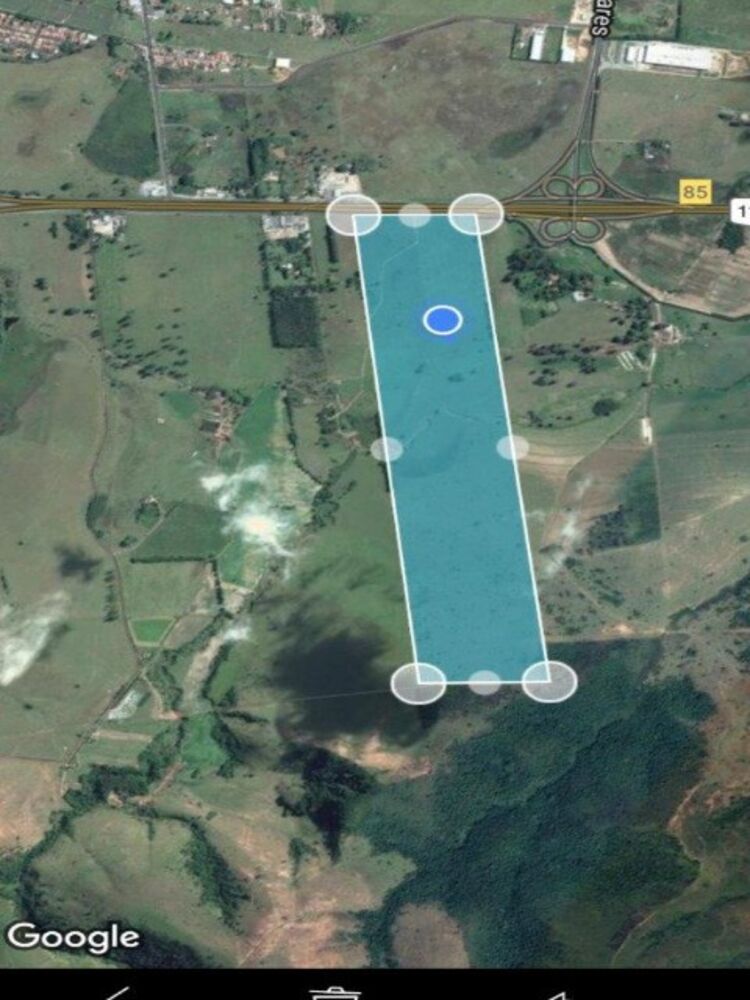This screenshot has width=750, height=1000.
Task: Tap the midpoint handle on the right edge
Action: [513, 447]
